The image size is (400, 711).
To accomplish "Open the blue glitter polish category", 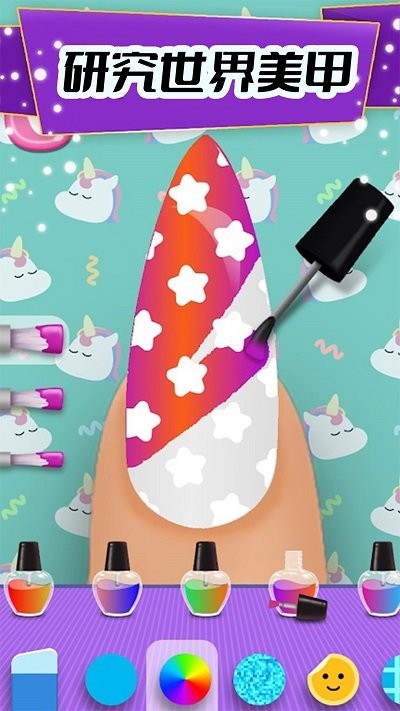I will (259, 679).
